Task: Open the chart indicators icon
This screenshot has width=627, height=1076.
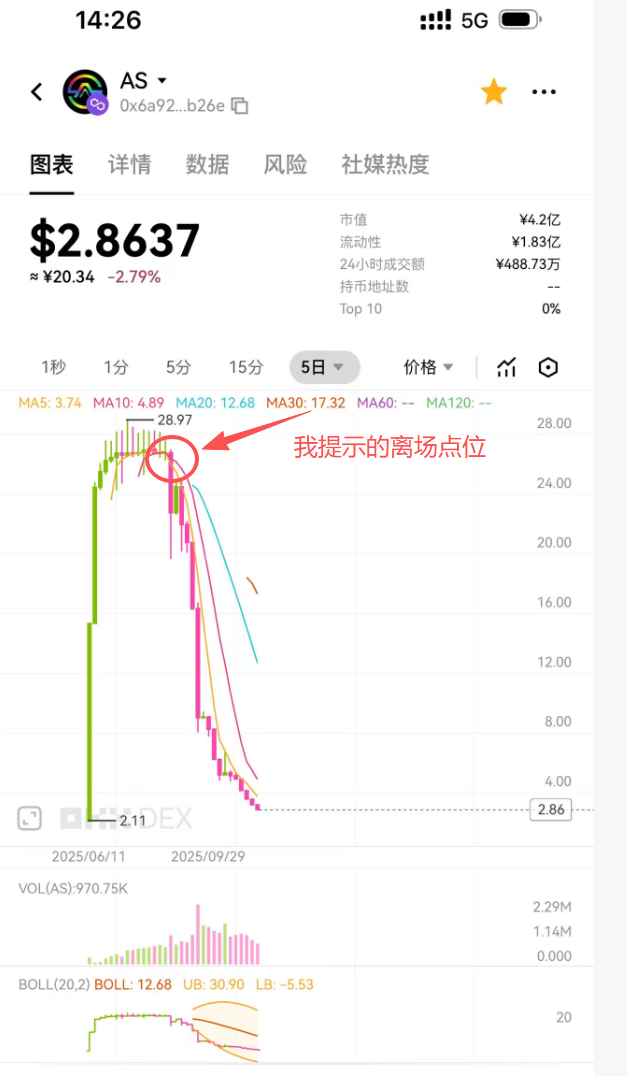Action: pos(507,367)
